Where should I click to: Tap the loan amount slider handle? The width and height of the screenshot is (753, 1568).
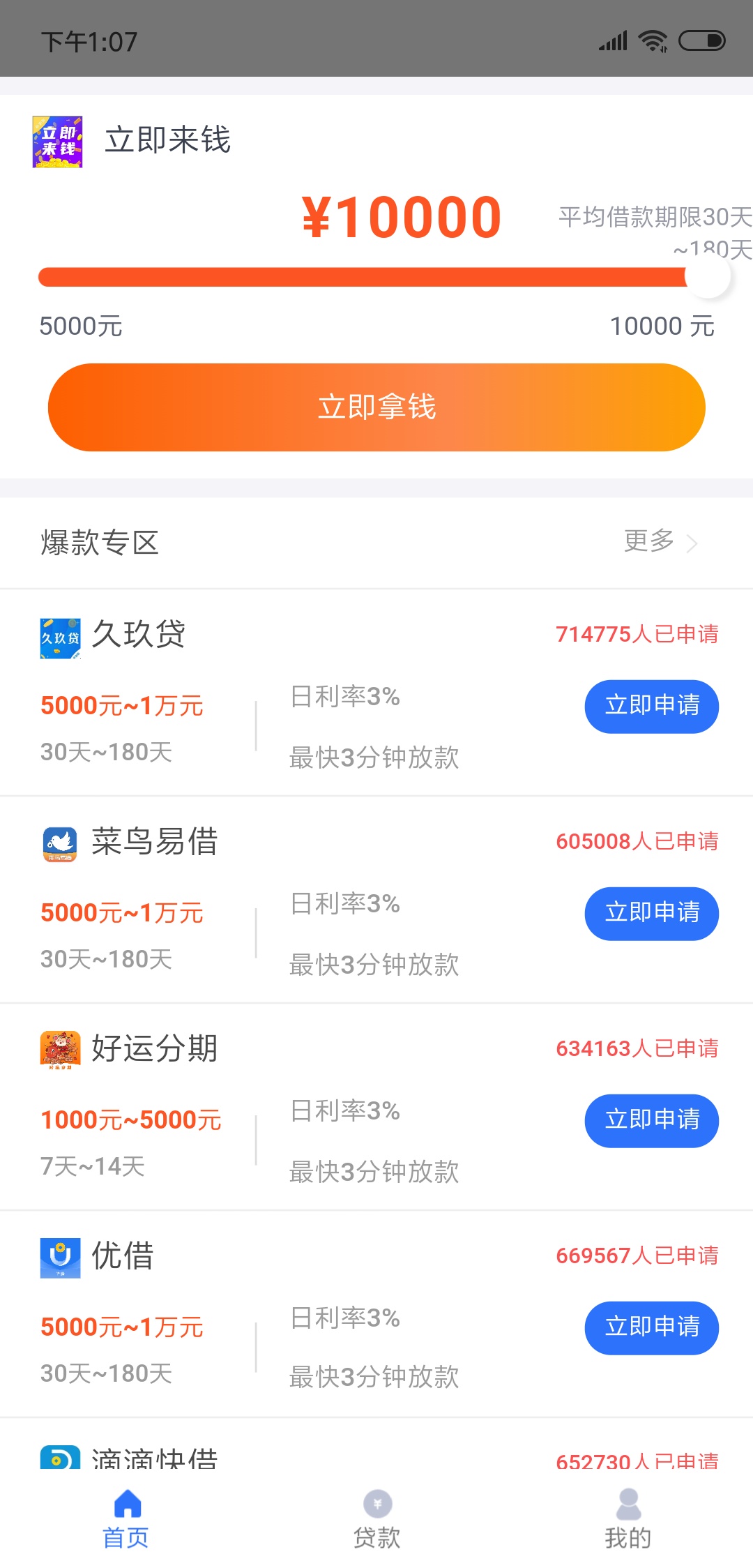(x=708, y=277)
